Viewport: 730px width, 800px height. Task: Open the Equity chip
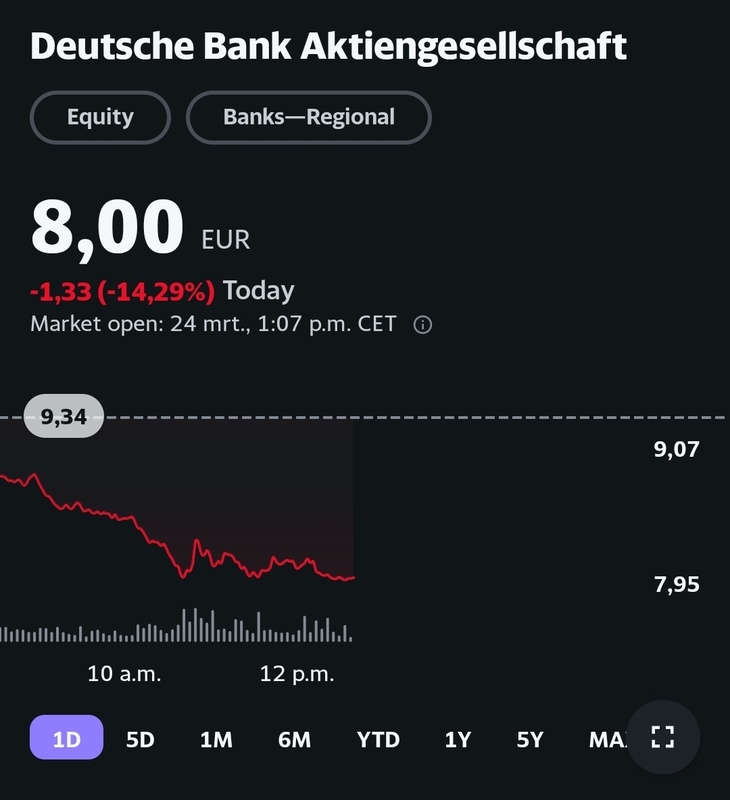100,117
